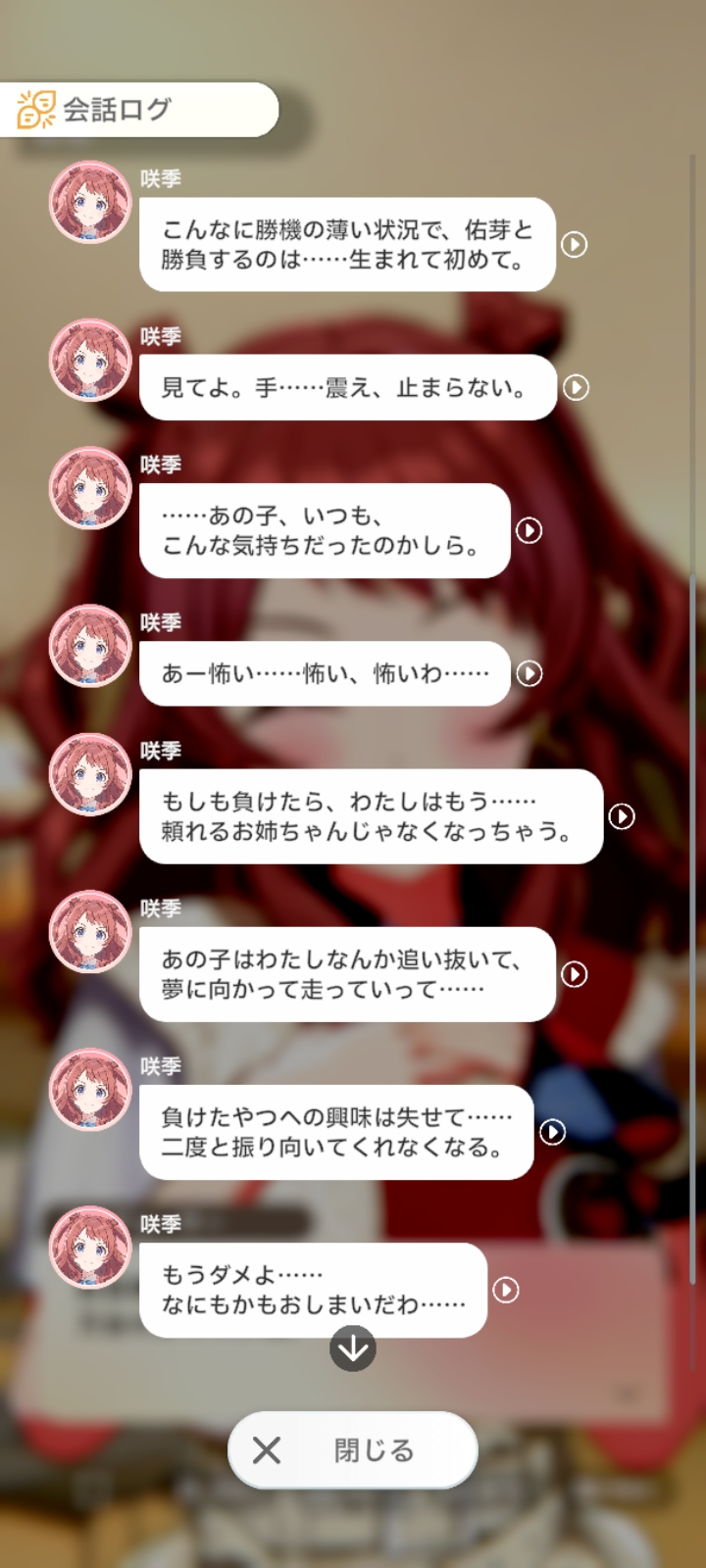Jump to latest log with down arrow
The width and height of the screenshot is (706, 1568).
point(353,1348)
